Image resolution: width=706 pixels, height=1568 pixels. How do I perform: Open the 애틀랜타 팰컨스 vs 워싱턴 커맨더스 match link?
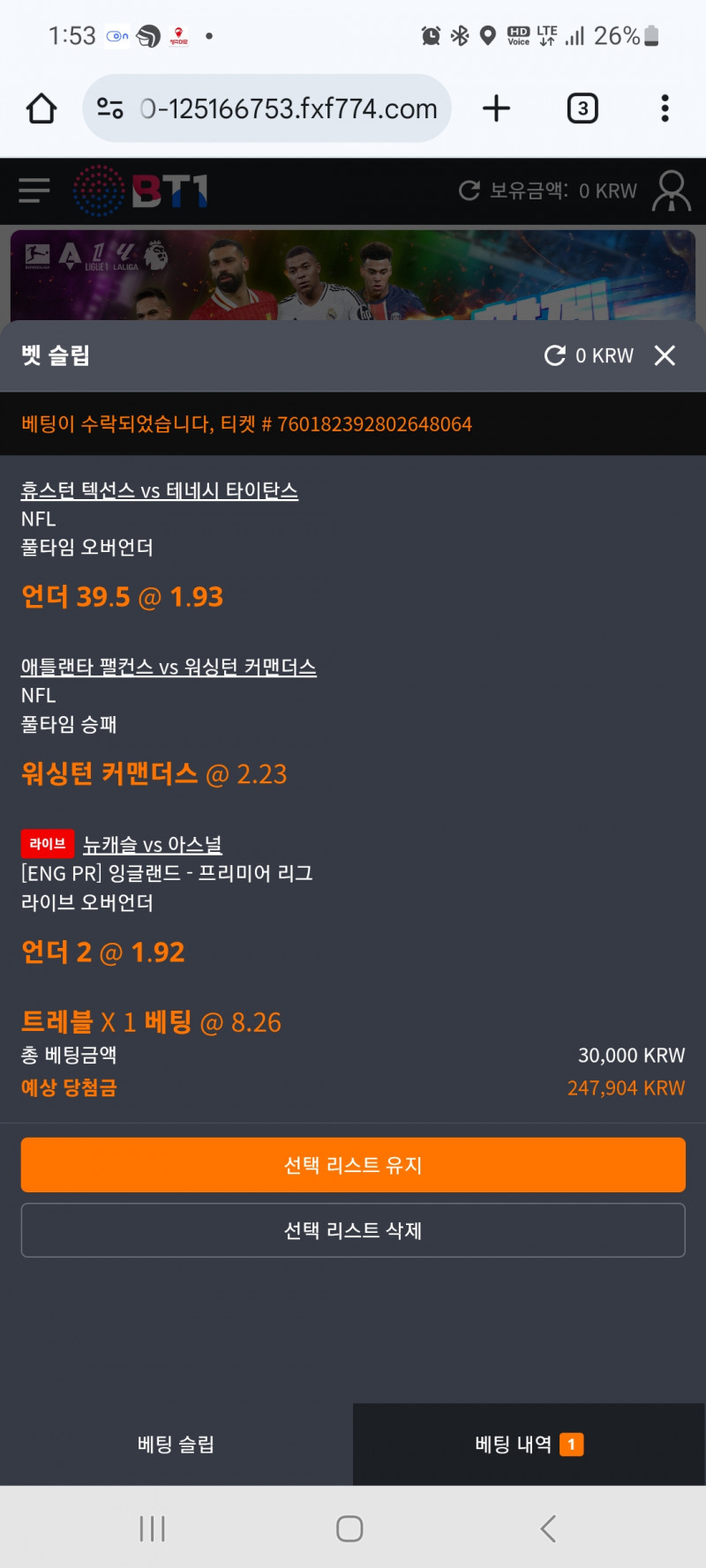(x=169, y=667)
